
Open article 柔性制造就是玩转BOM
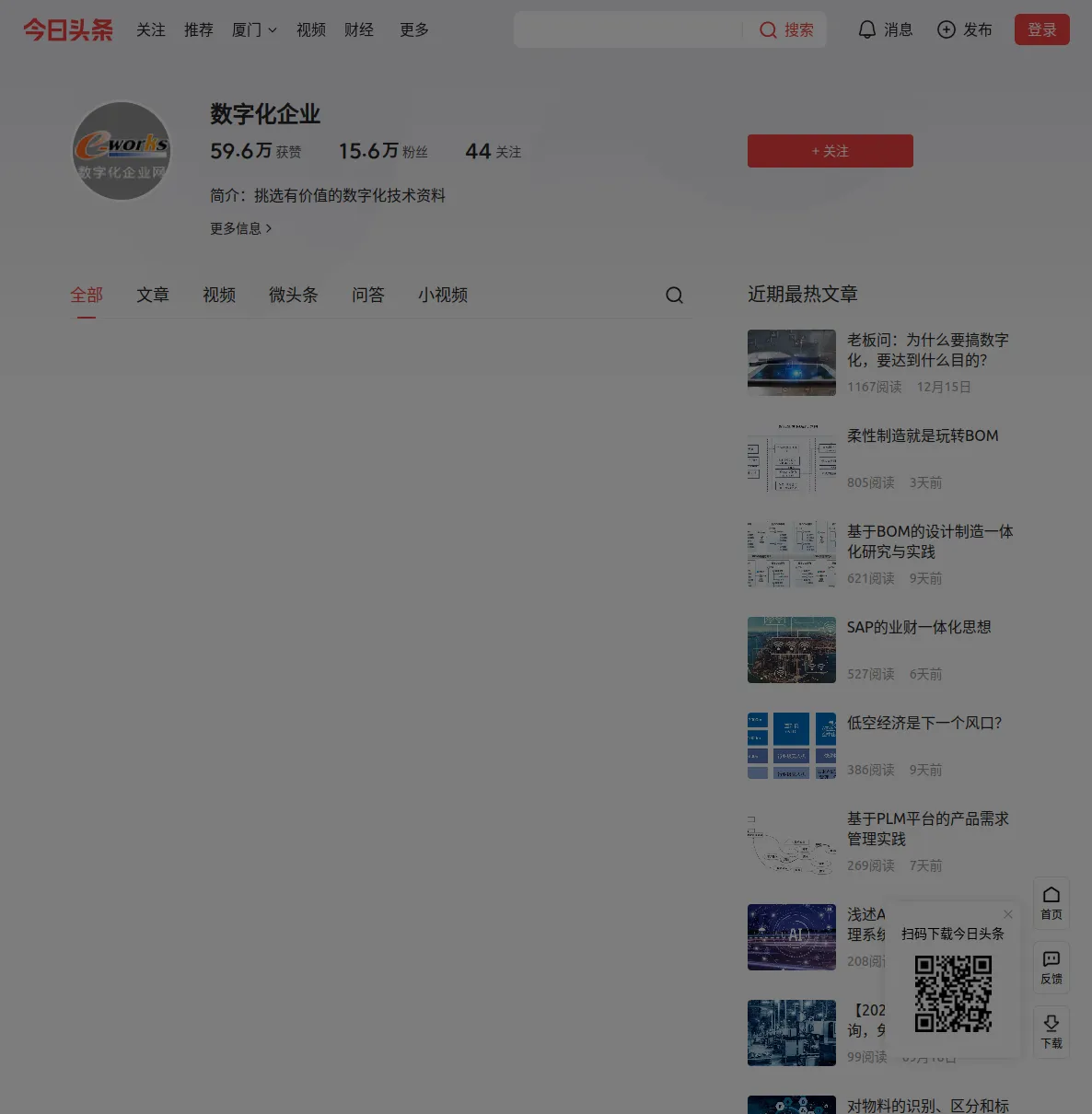(922, 435)
